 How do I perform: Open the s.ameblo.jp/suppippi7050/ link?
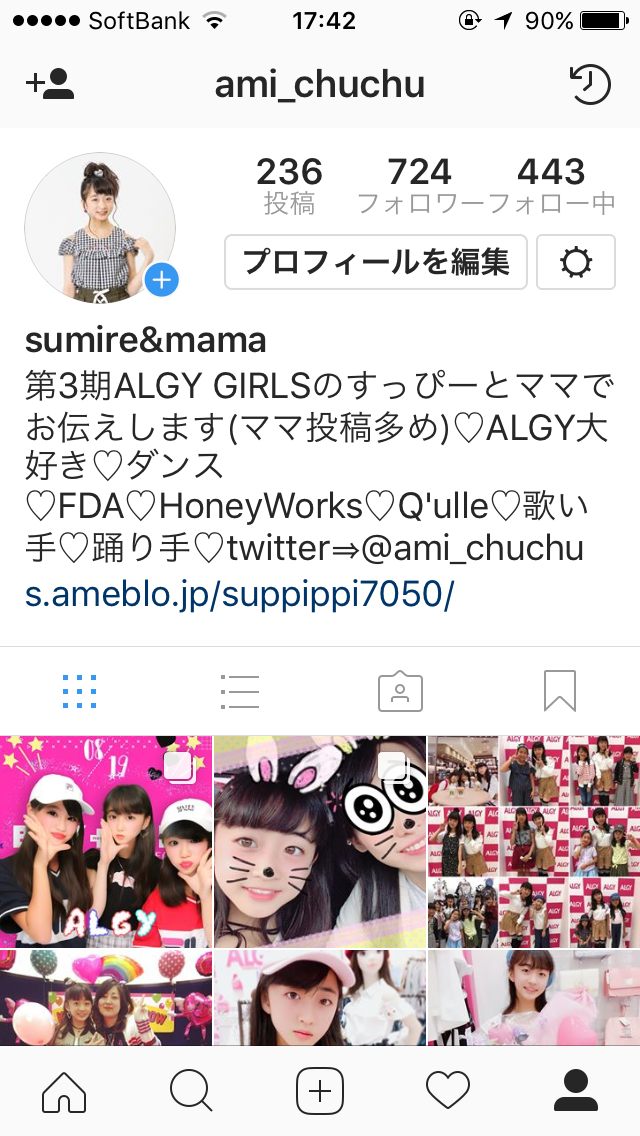[x=240, y=595]
